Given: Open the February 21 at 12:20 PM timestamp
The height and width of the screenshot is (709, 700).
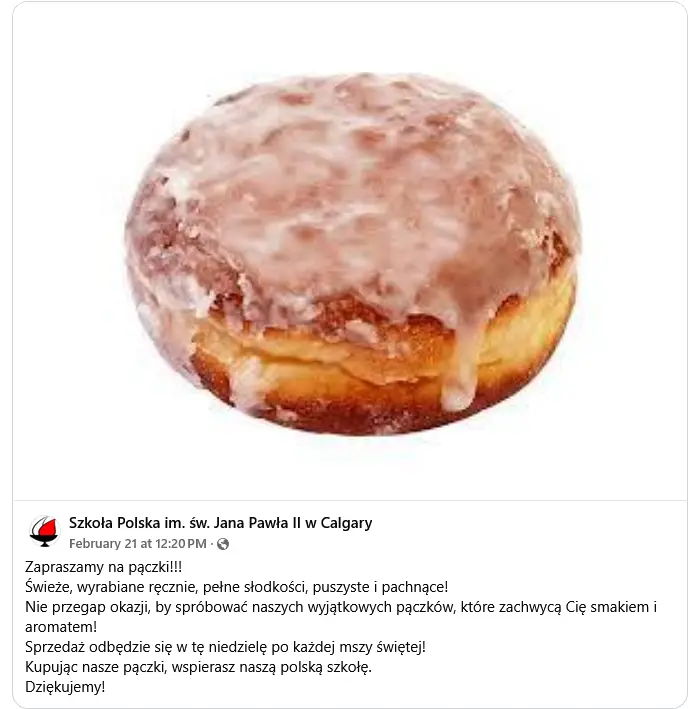Looking at the screenshot, I should pyautogui.click(x=137, y=544).
